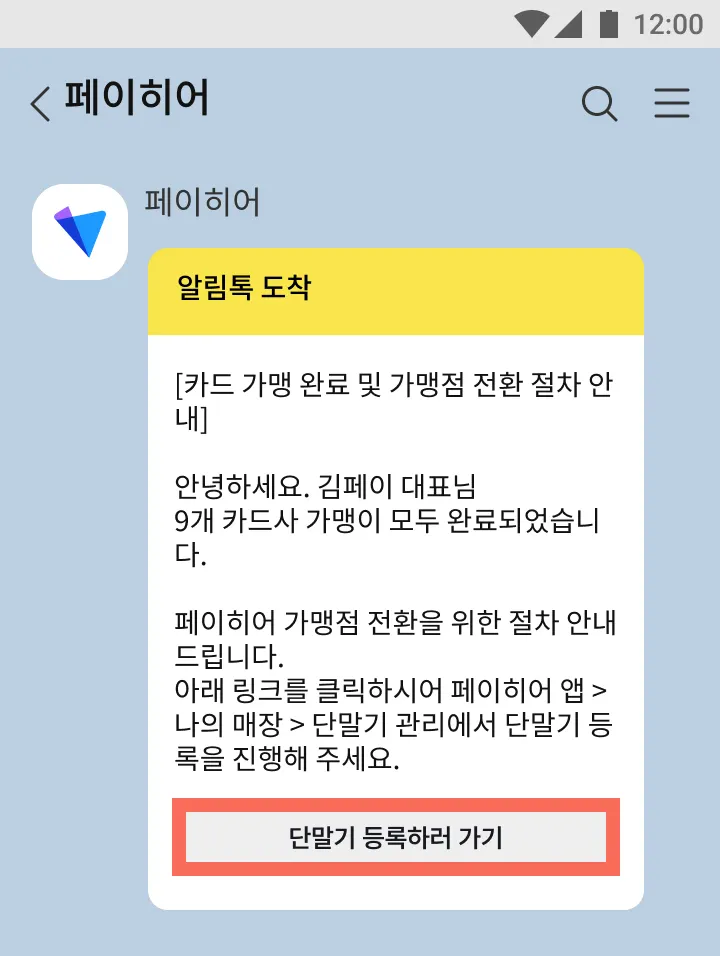This screenshot has width=720, height=956.
Task: Open search in the chat
Action: tap(599, 103)
